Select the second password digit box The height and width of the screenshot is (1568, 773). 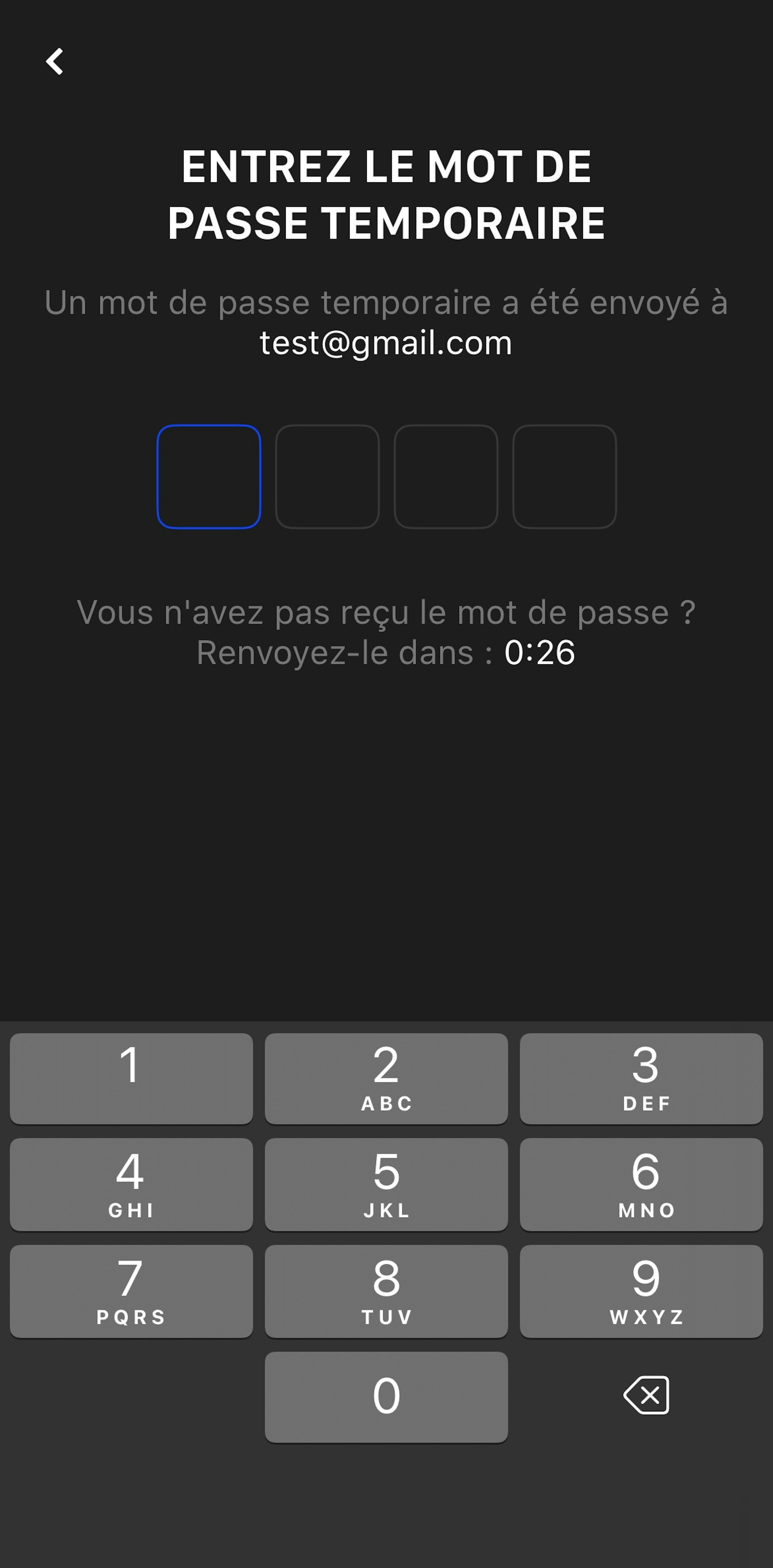tap(327, 477)
